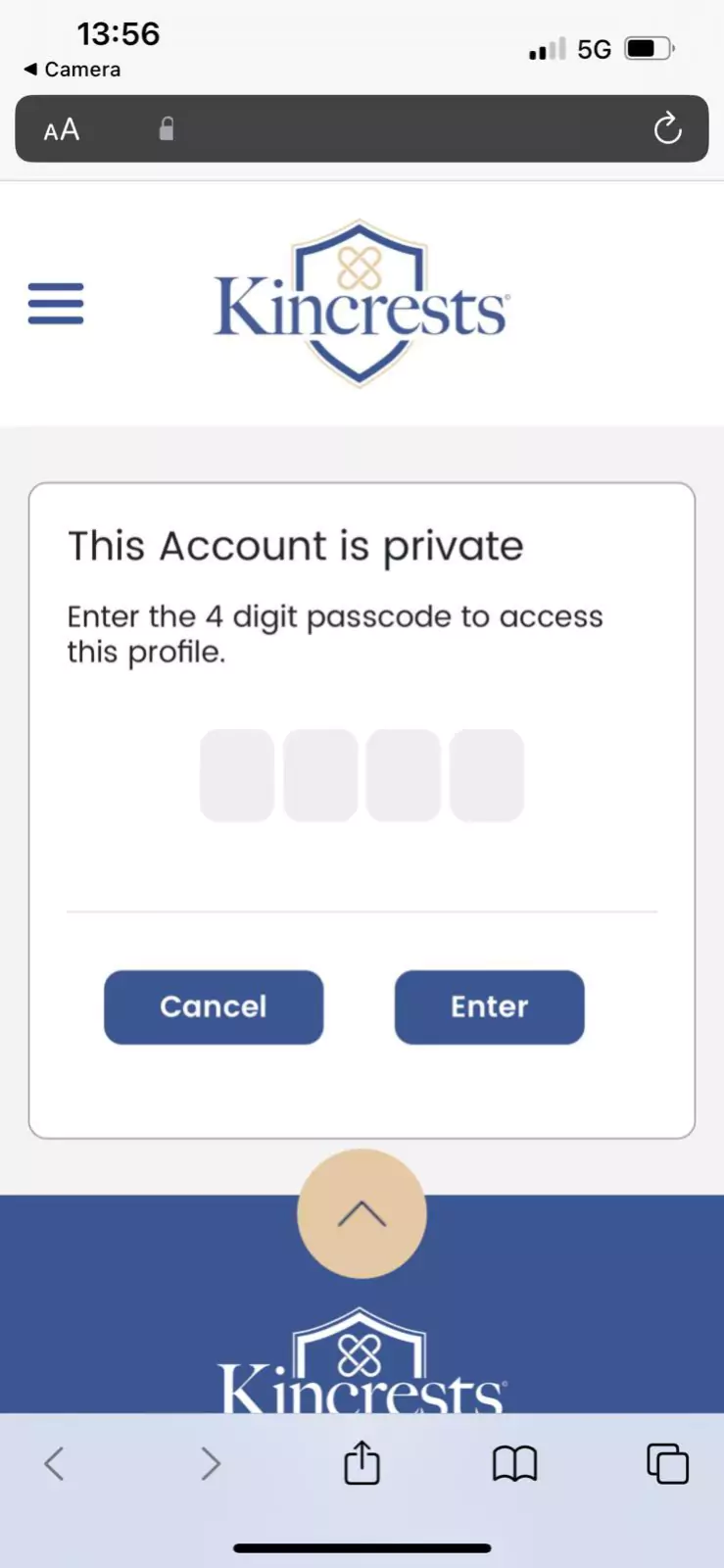The width and height of the screenshot is (724, 1568).
Task: Tap the scroll-to-top arrow button
Action: click(x=362, y=1213)
